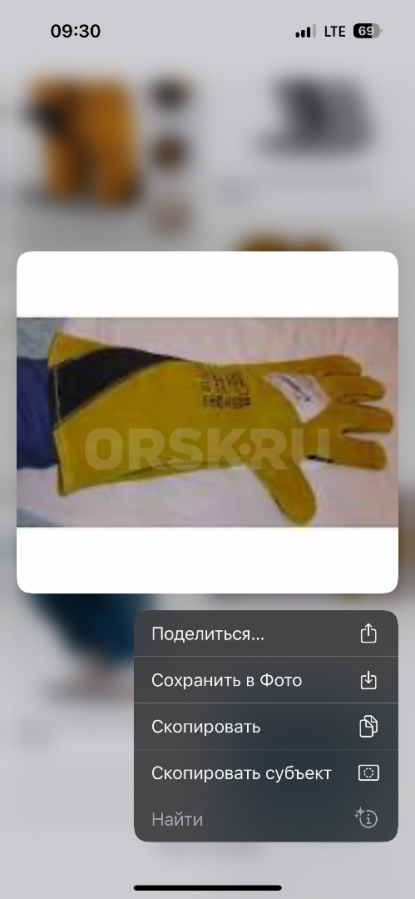This screenshot has width=415, height=899.
Task: Select Скопировать субъект
Action: [265, 773]
